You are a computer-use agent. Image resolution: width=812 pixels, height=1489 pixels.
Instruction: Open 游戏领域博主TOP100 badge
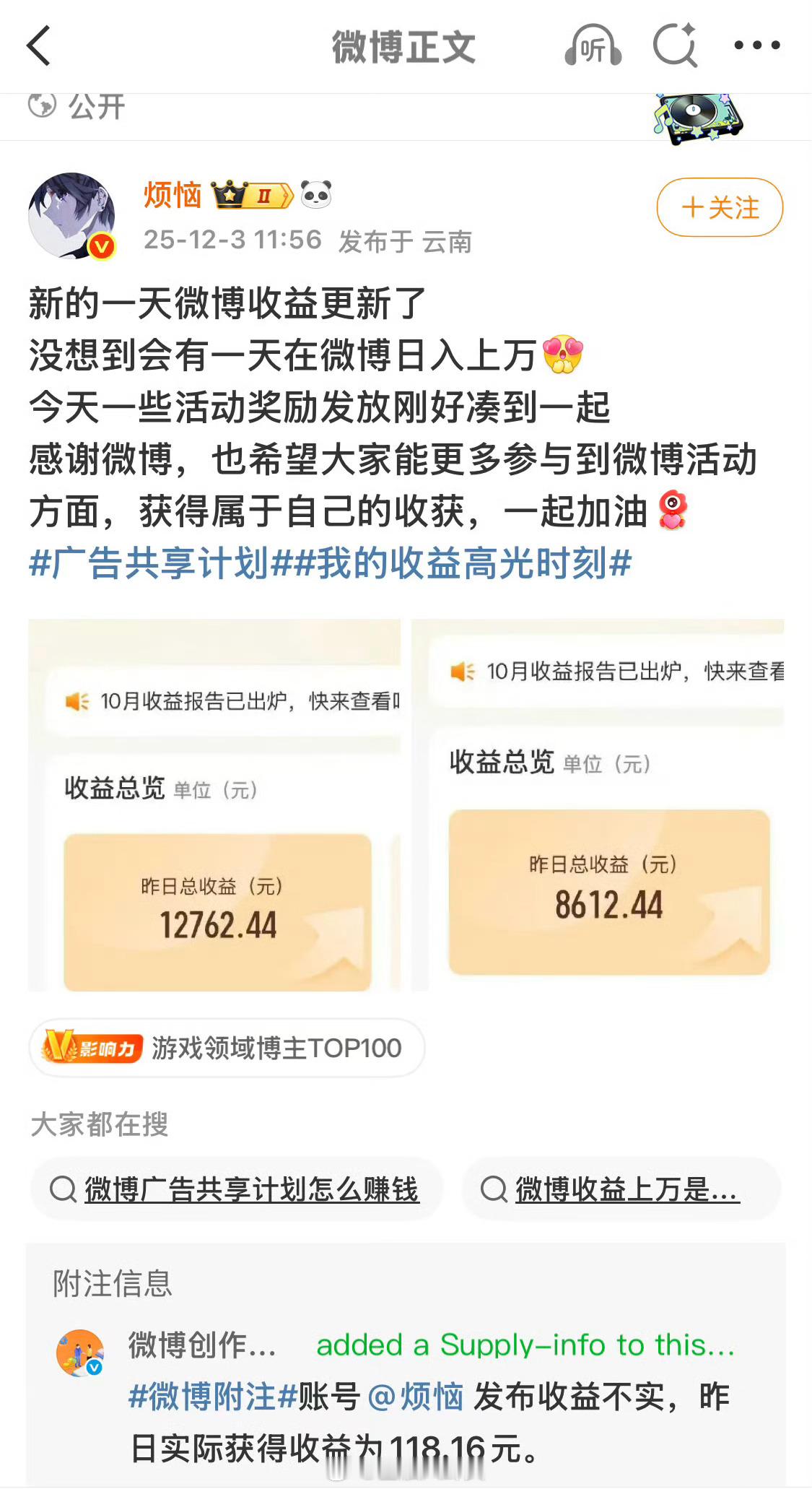[274, 1048]
